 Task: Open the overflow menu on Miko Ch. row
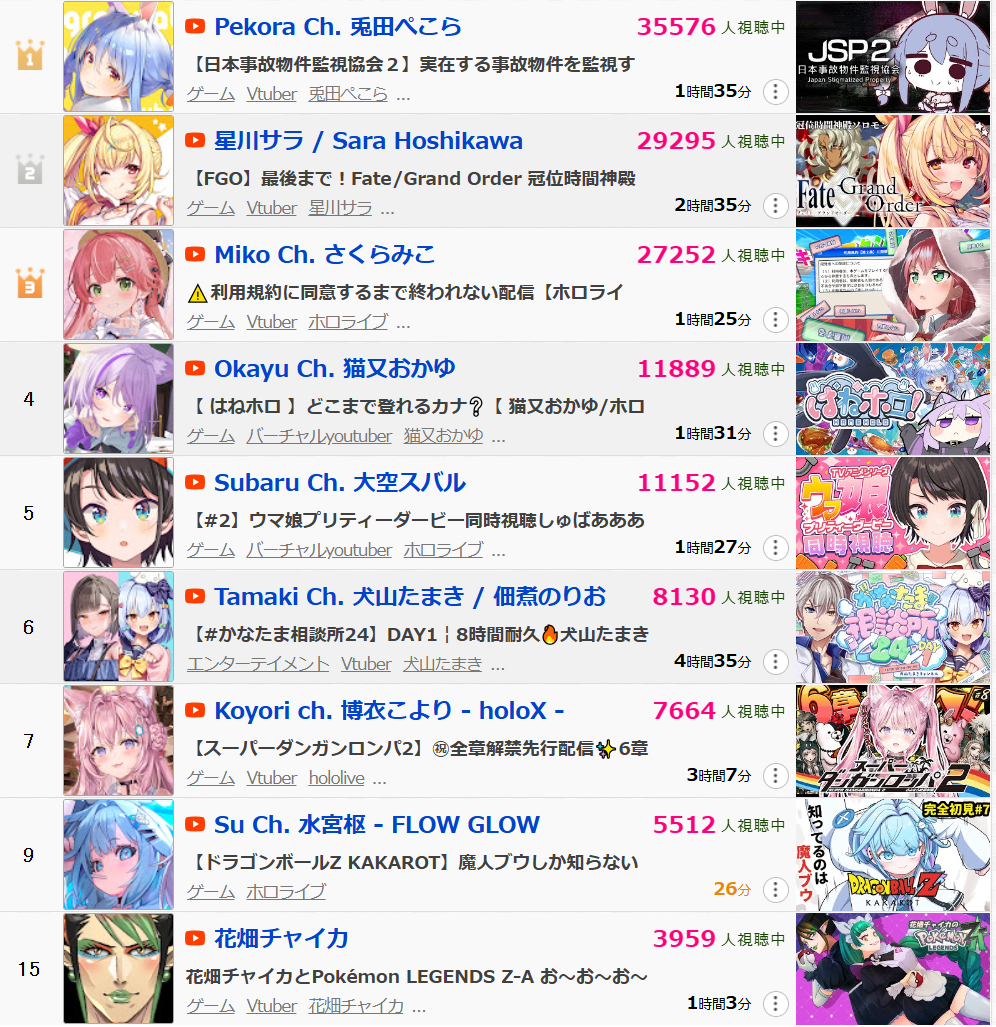tap(775, 320)
